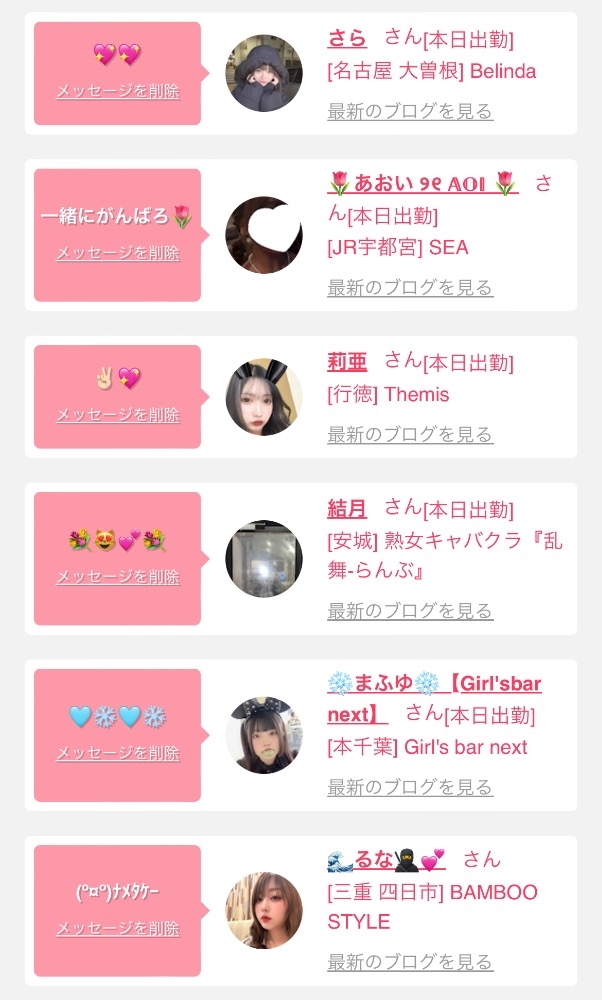
Task: View 結月's latest blog
Action: (410, 611)
